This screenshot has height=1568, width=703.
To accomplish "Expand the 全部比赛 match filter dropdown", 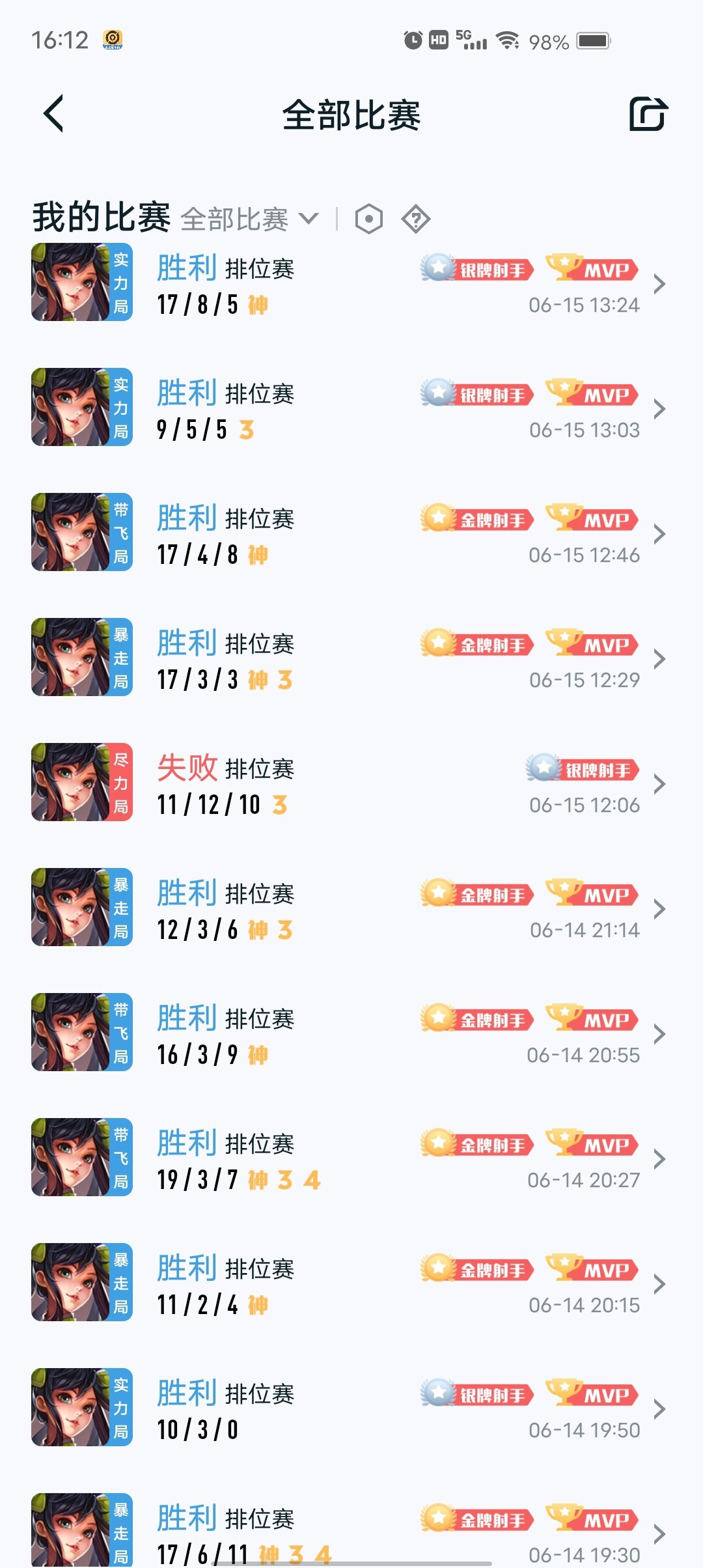I will pos(250,219).
